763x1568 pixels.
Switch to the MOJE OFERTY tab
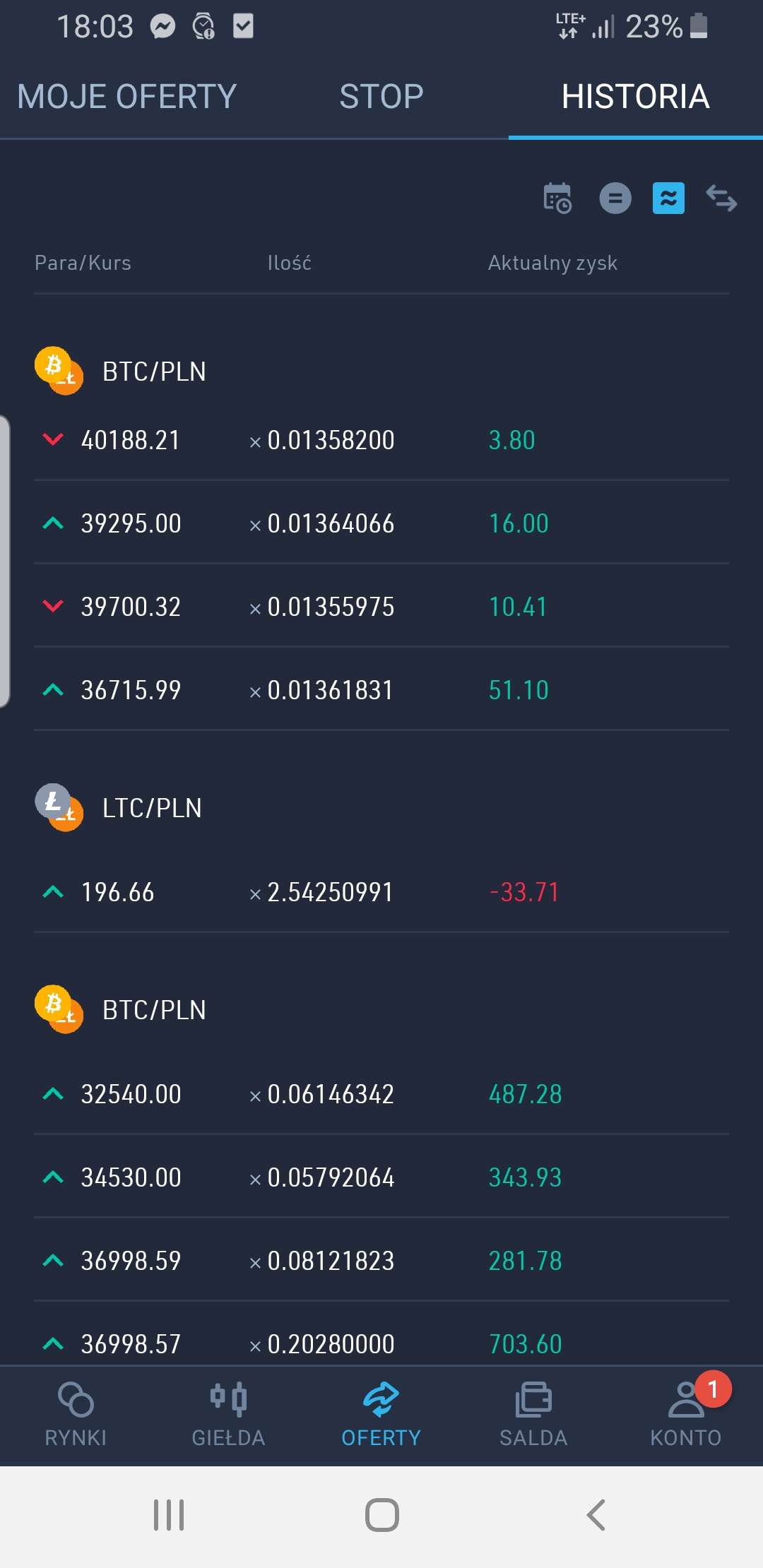[x=127, y=97]
